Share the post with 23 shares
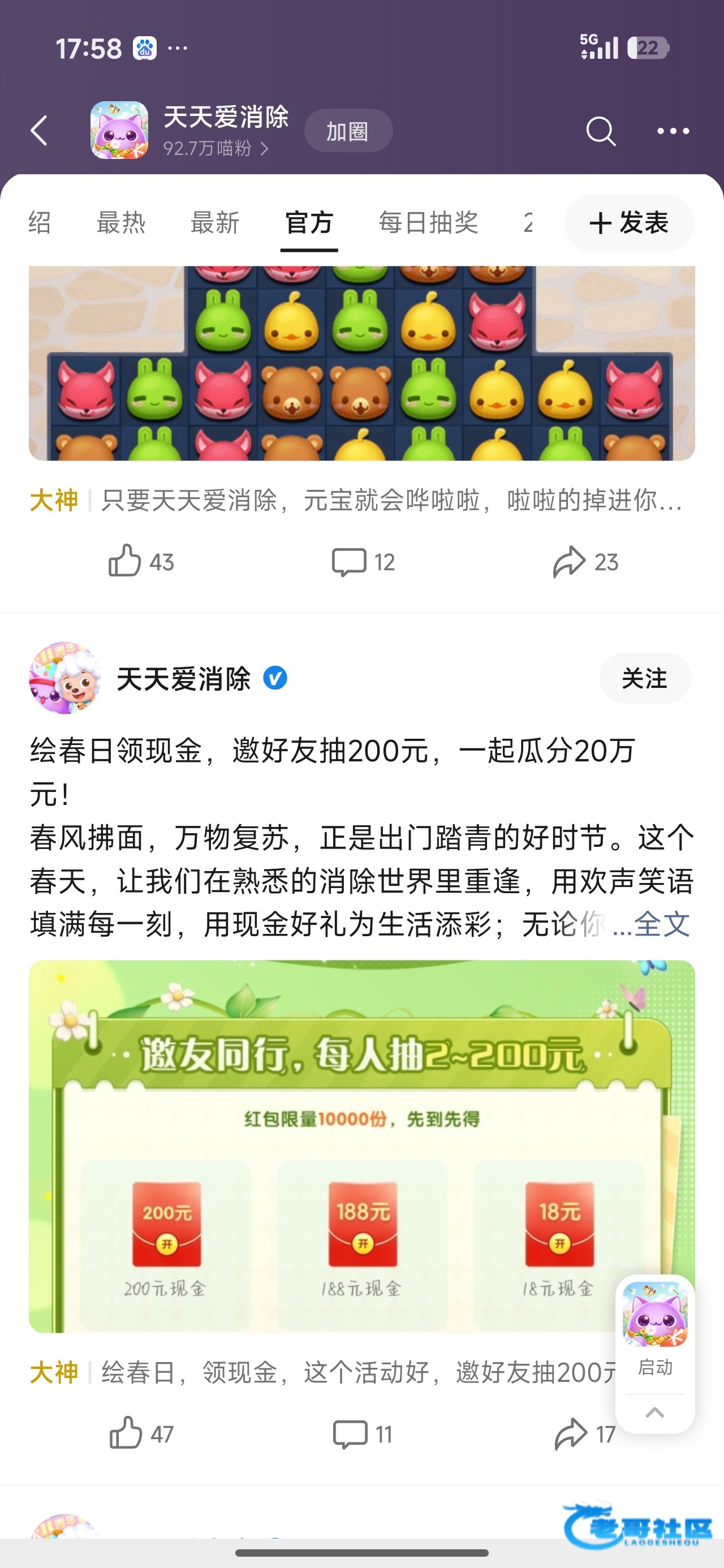The image size is (724, 1568). point(585,561)
